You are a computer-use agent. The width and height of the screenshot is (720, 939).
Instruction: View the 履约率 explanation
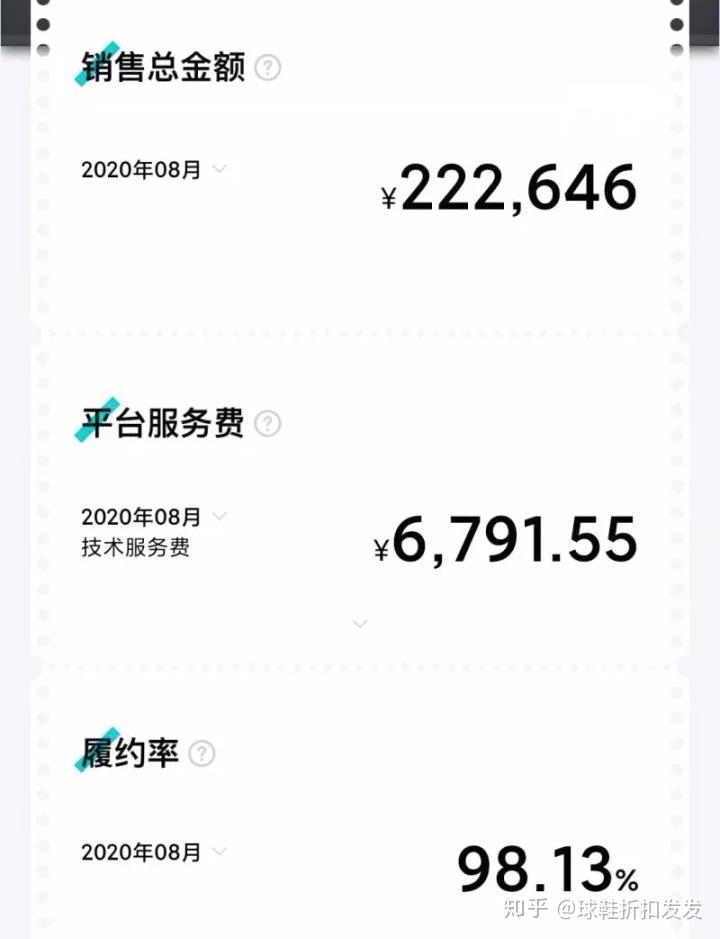coord(202,753)
